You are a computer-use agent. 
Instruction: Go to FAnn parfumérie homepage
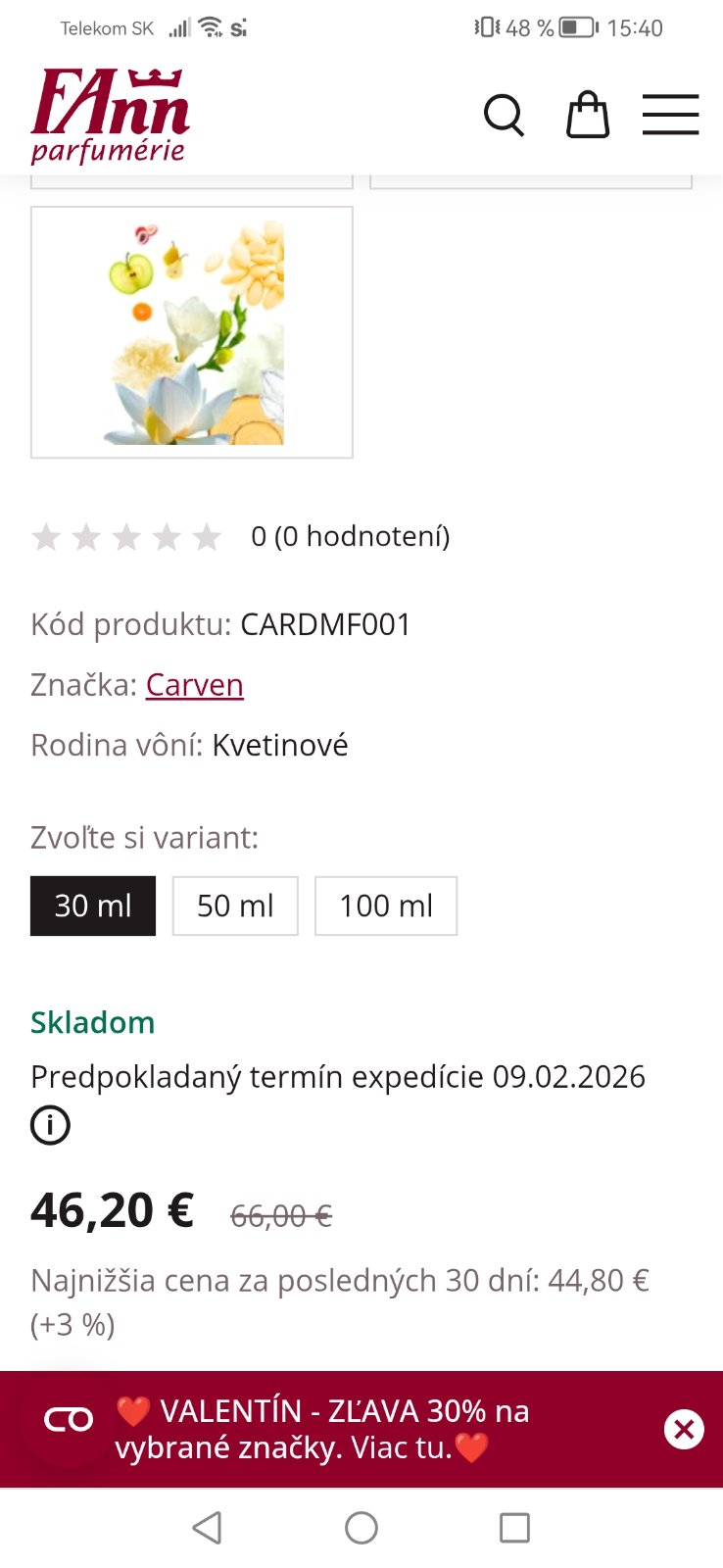tap(110, 116)
